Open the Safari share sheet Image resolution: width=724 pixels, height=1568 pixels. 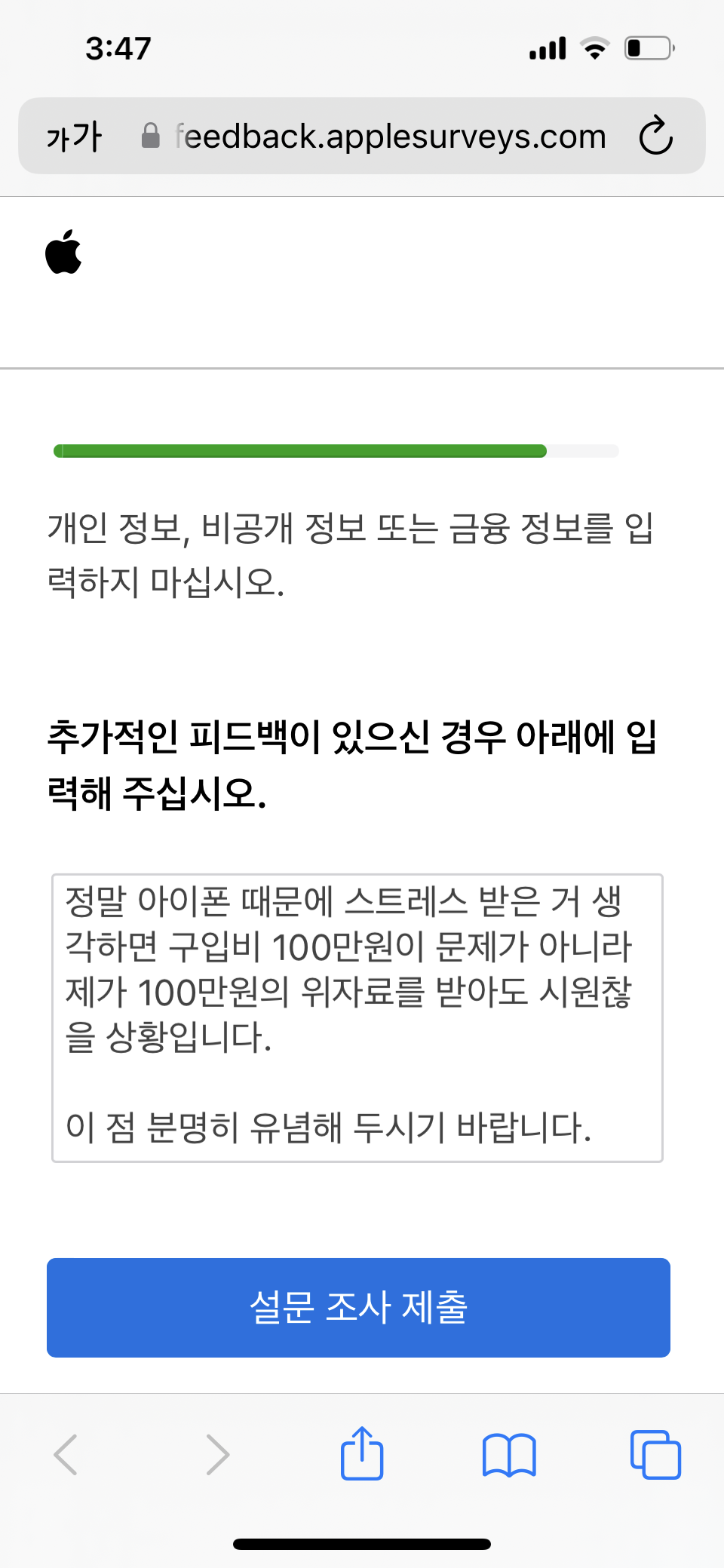coord(362,1453)
